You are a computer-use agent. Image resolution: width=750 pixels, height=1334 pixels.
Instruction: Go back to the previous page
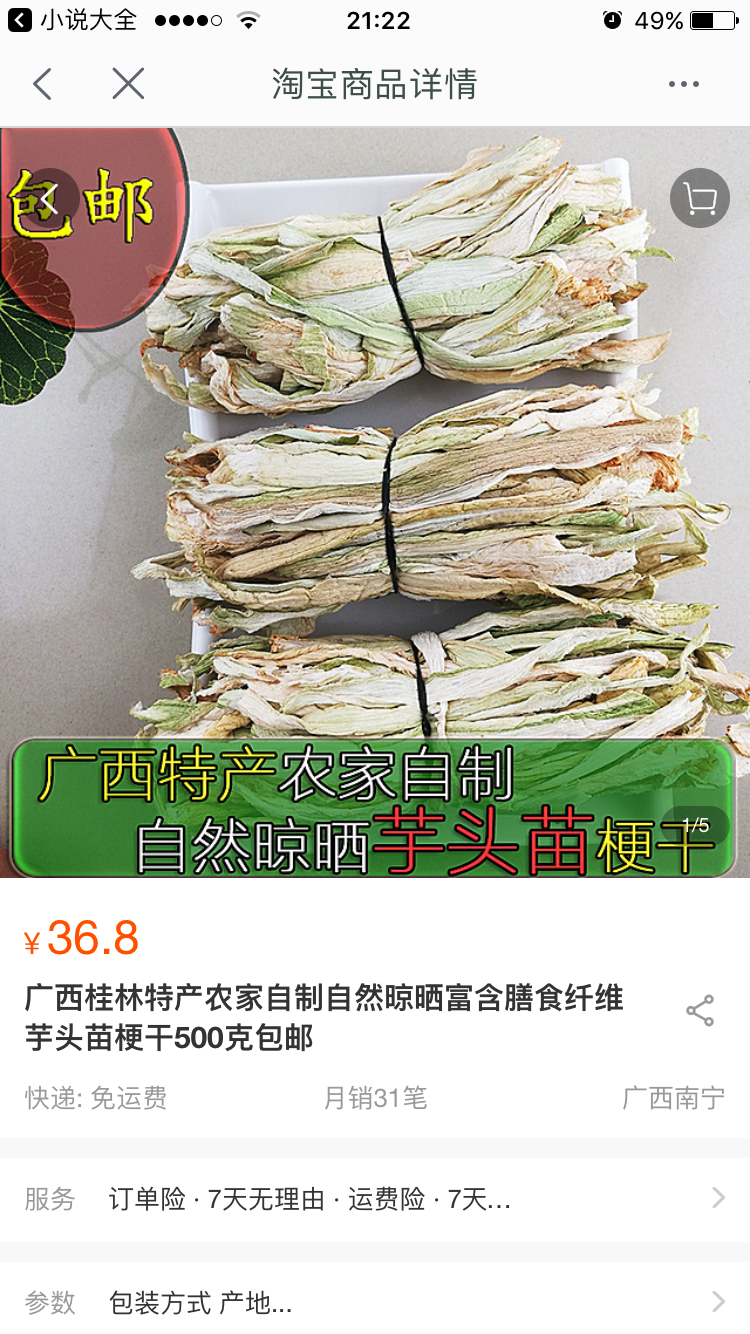[x=42, y=85]
